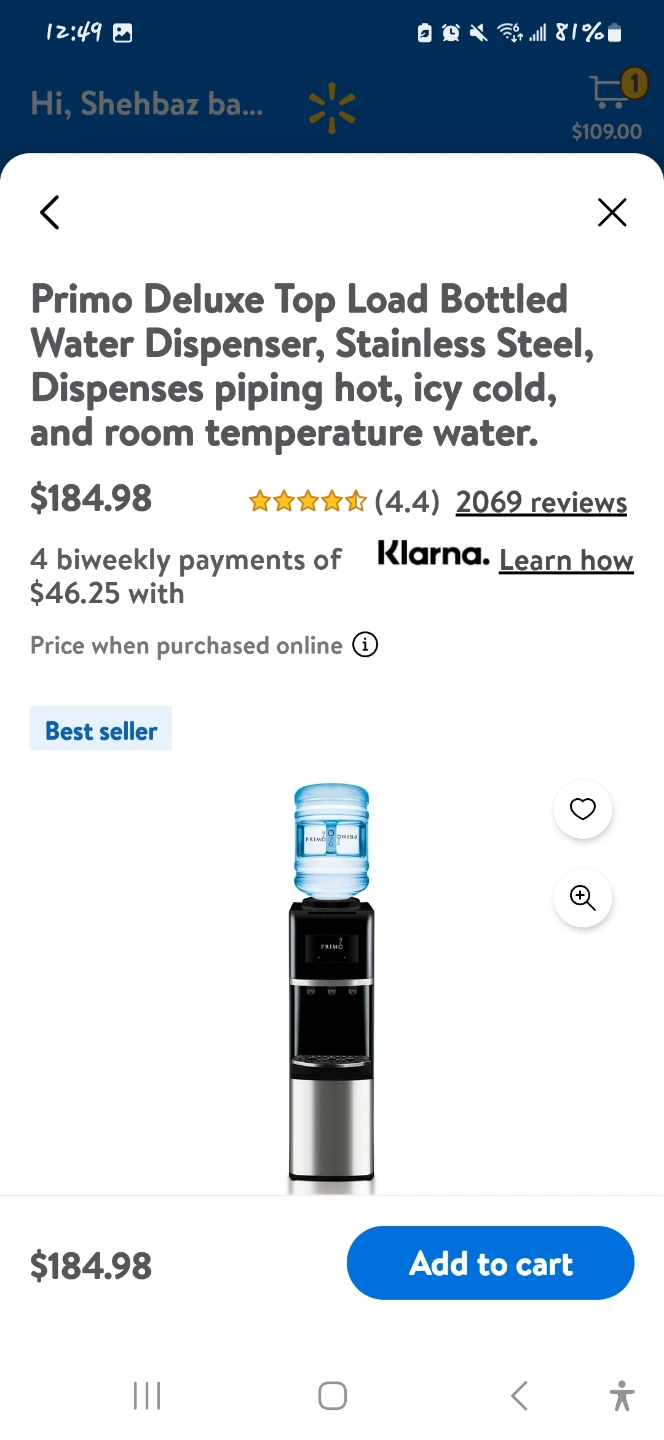The height and width of the screenshot is (1440, 664).
Task: Add to cart
Action: pyautogui.click(x=491, y=1263)
